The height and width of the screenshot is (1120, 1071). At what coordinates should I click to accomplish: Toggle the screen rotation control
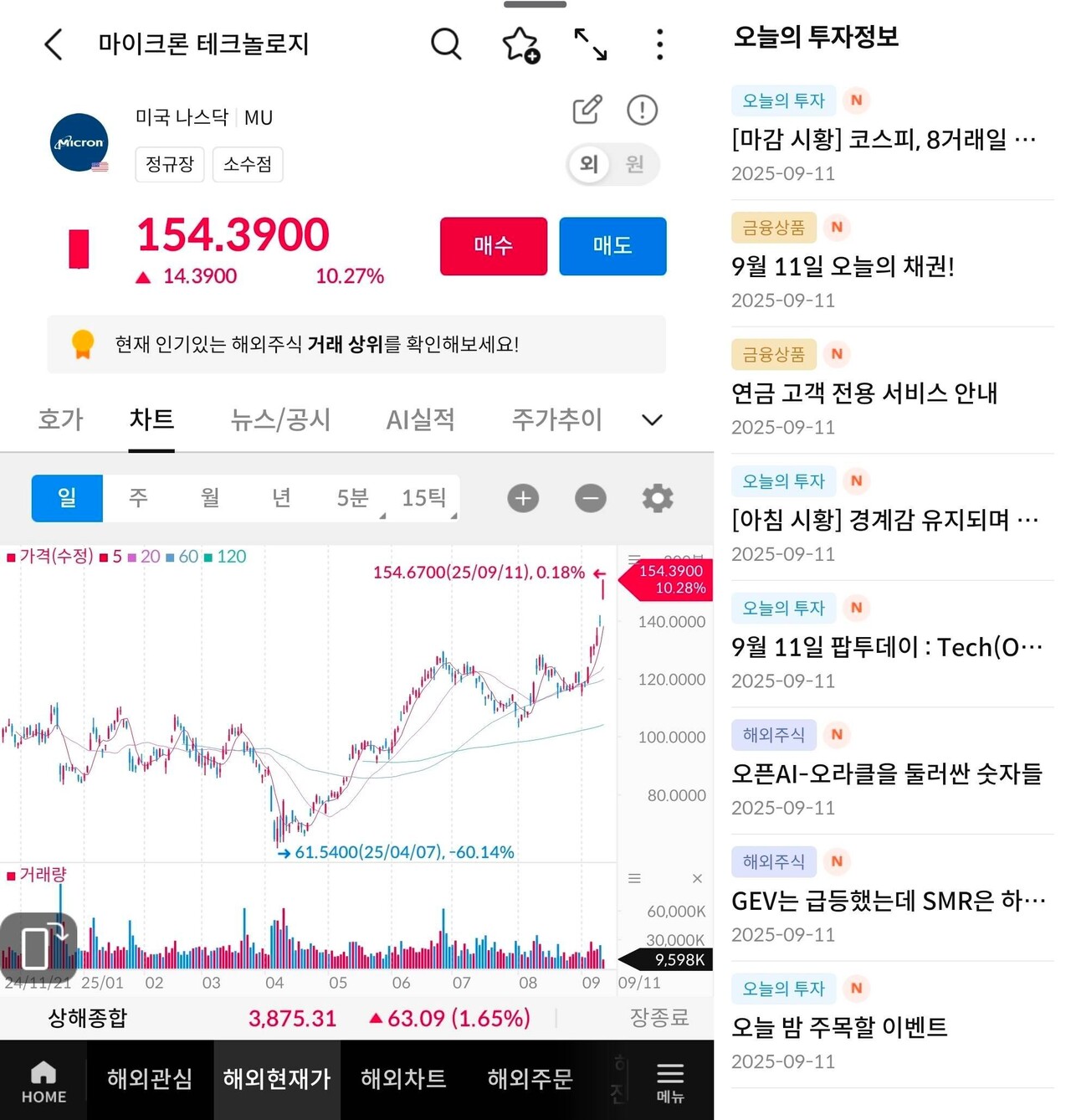[38, 944]
